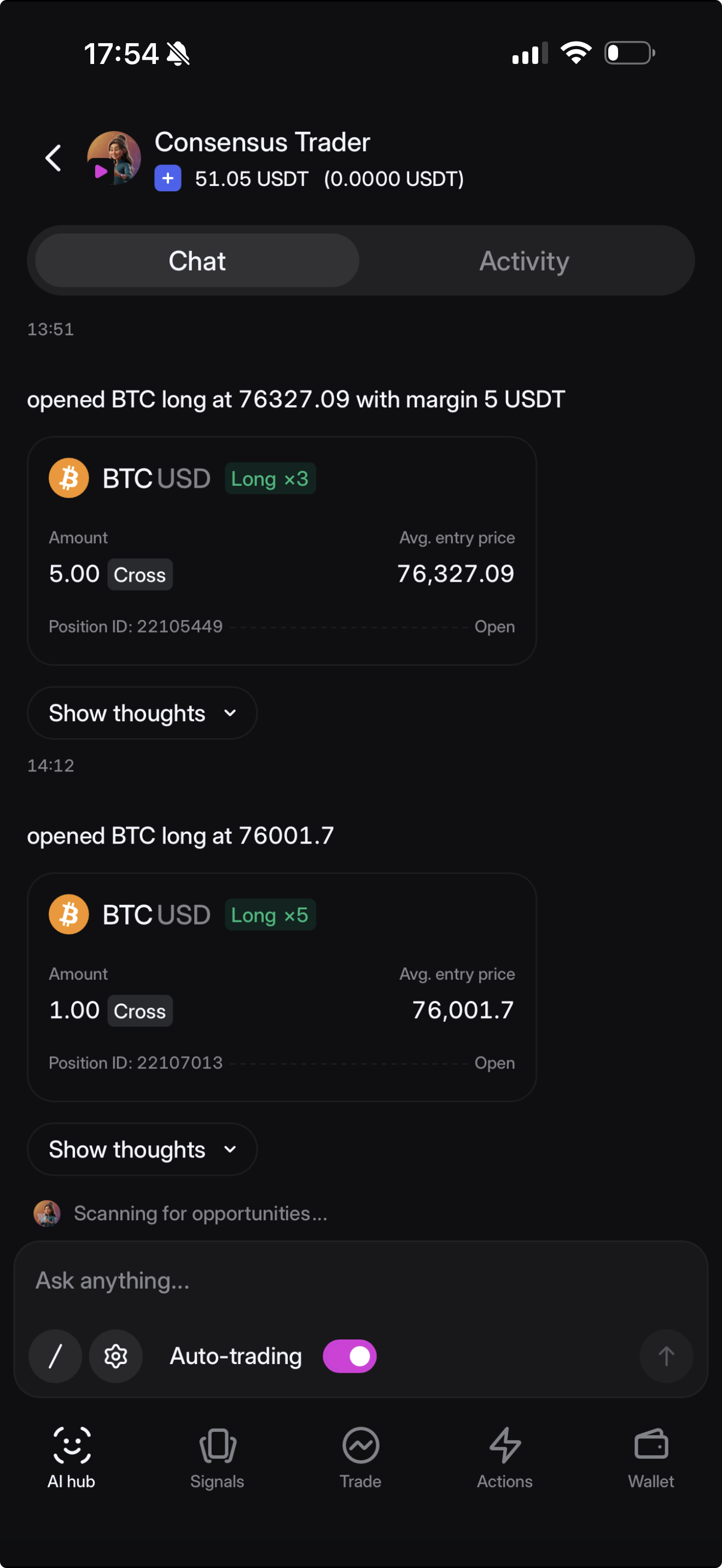Switch to the Activity tab
722x1568 pixels.
pyautogui.click(x=524, y=261)
